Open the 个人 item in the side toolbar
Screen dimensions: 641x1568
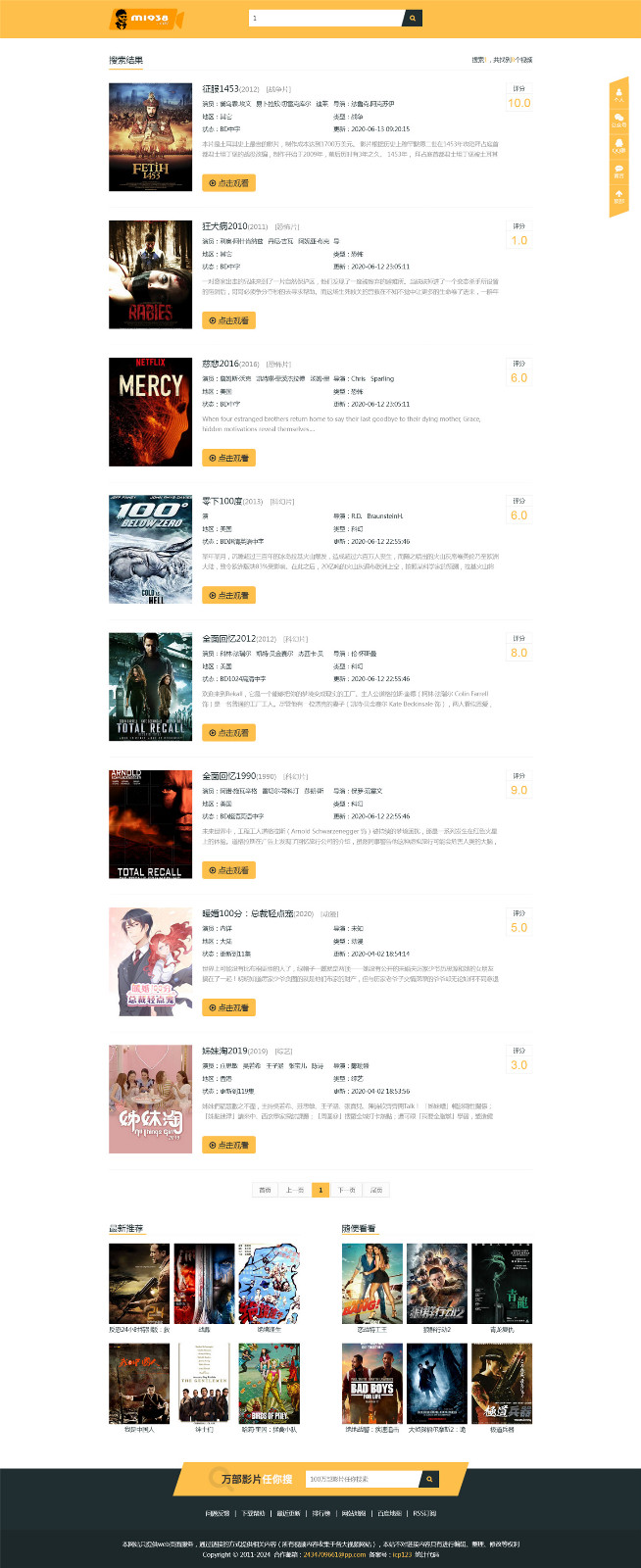(x=618, y=95)
